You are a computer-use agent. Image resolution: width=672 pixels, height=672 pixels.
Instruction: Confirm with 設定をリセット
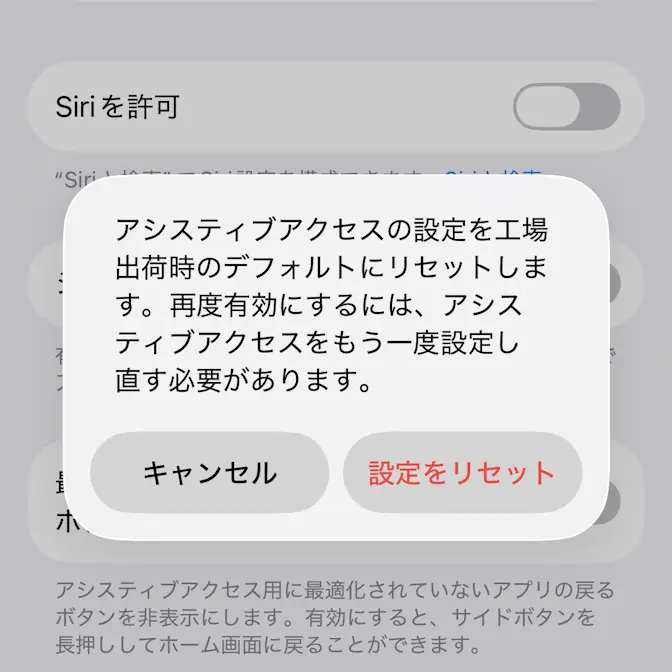click(x=462, y=473)
